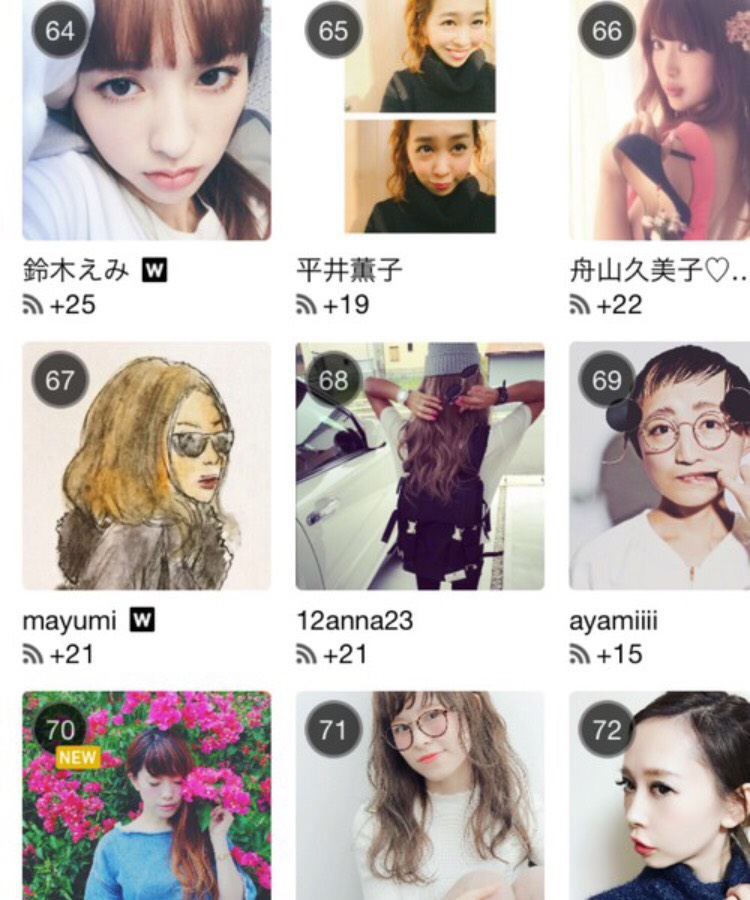View the rank 71 user photo
The width and height of the screenshot is (750, 900).
click(x=420, y=795)
